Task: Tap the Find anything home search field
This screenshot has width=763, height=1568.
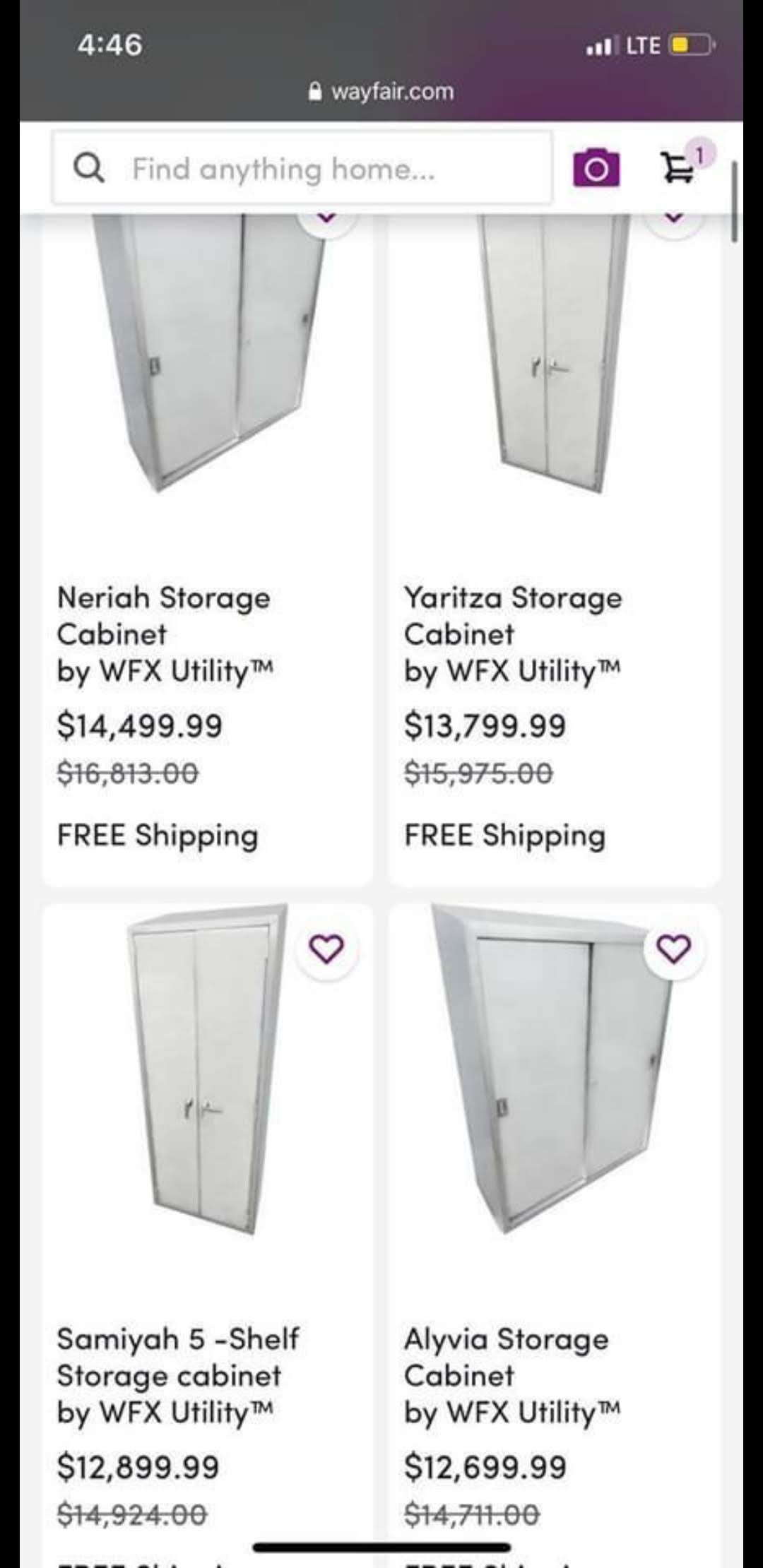Action: point(304,169)
